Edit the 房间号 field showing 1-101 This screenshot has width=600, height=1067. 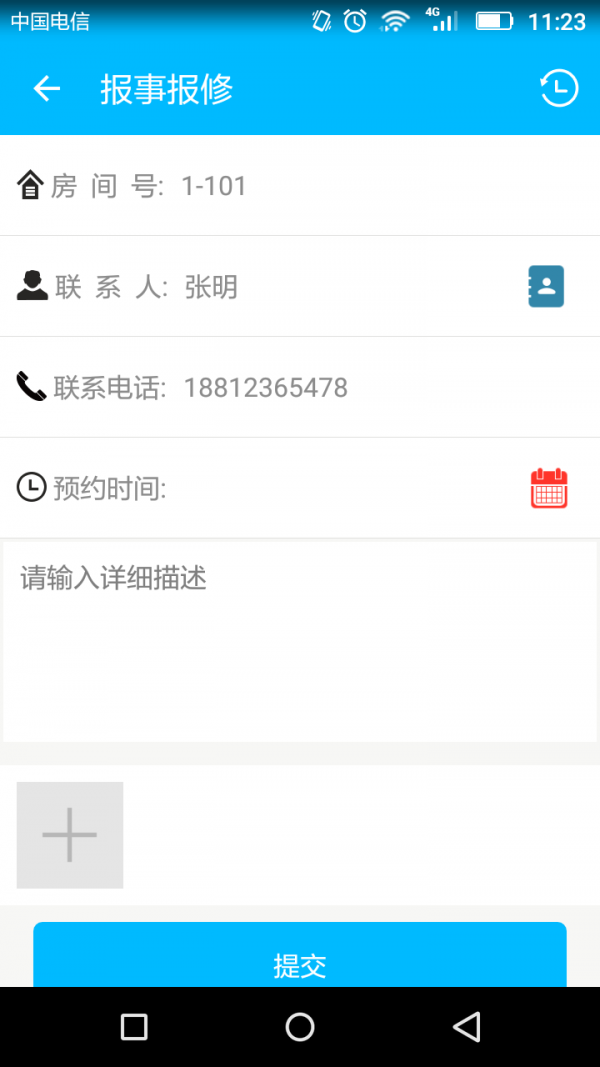click(299, 186)
